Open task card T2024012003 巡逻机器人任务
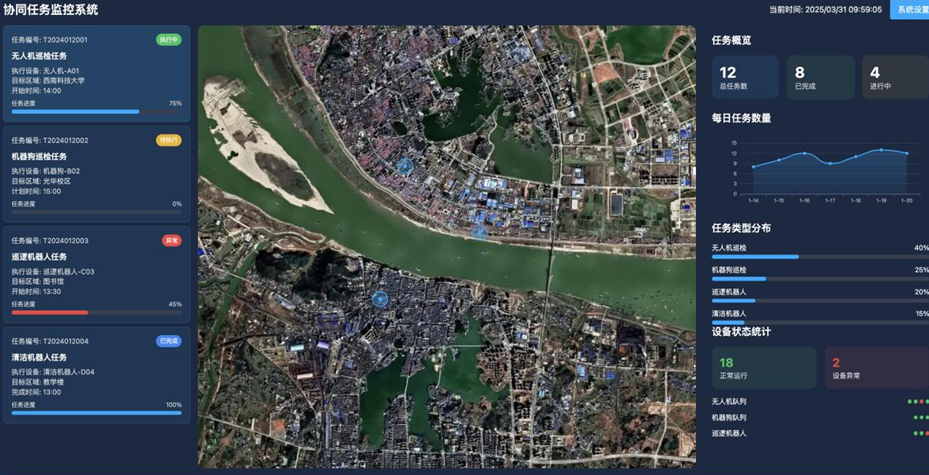This screenshot has height=475, width=929. (x=96, y=274)
